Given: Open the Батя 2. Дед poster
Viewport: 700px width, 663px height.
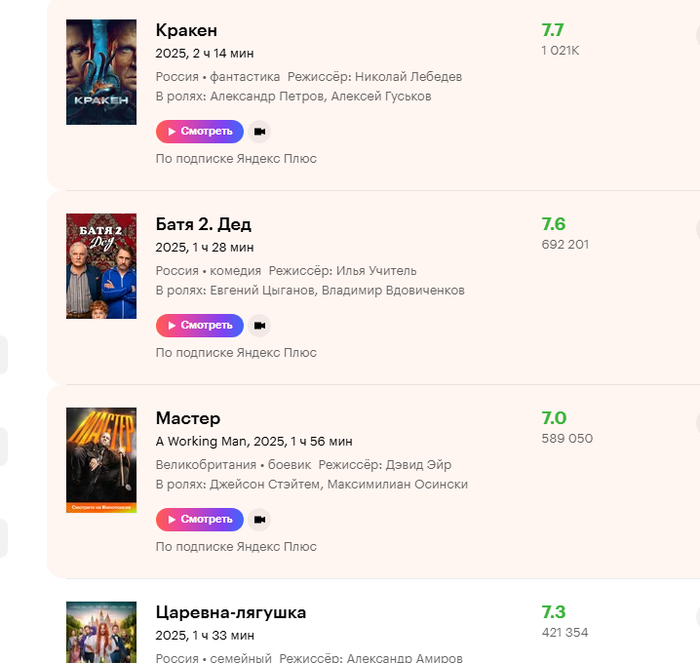Looking at the screenshot, I should [x=101, y=266].
